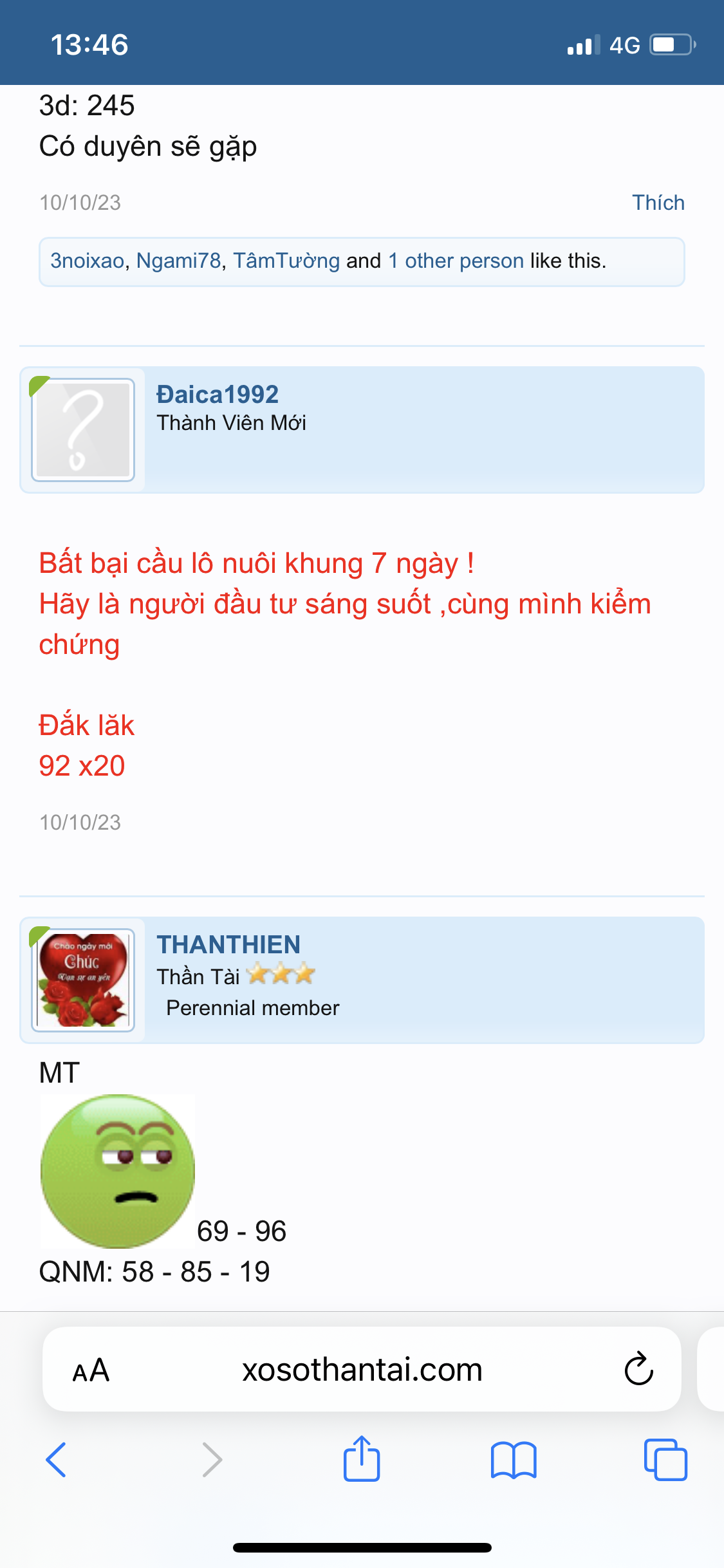Go back to the previous page

57,1460
